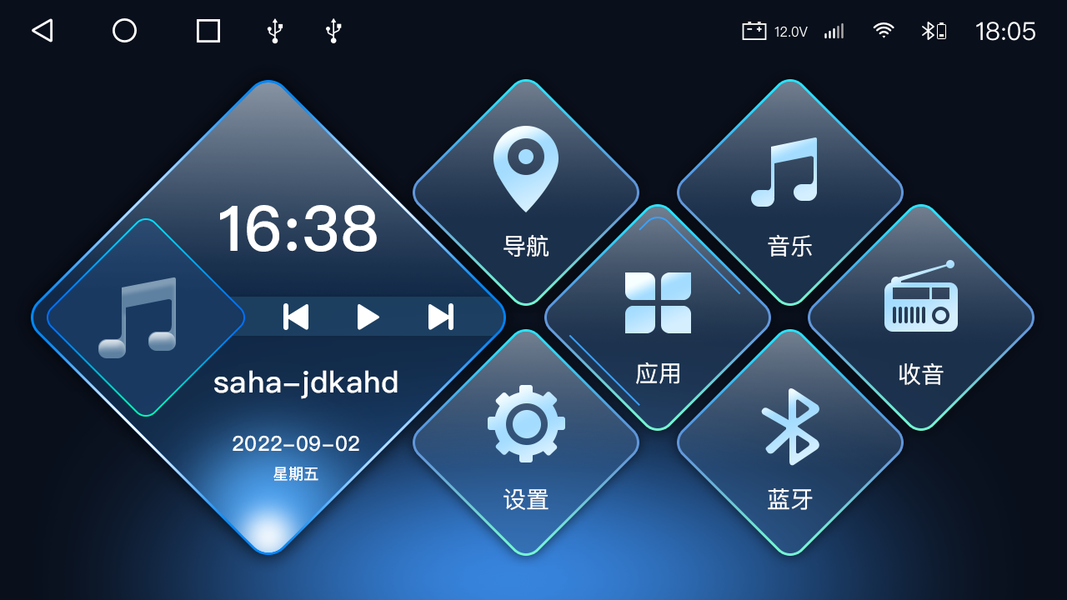This screenshot has height=600, width=1067.
Task: Open the 应用 apps tile
Action: [x=657, y=318]
